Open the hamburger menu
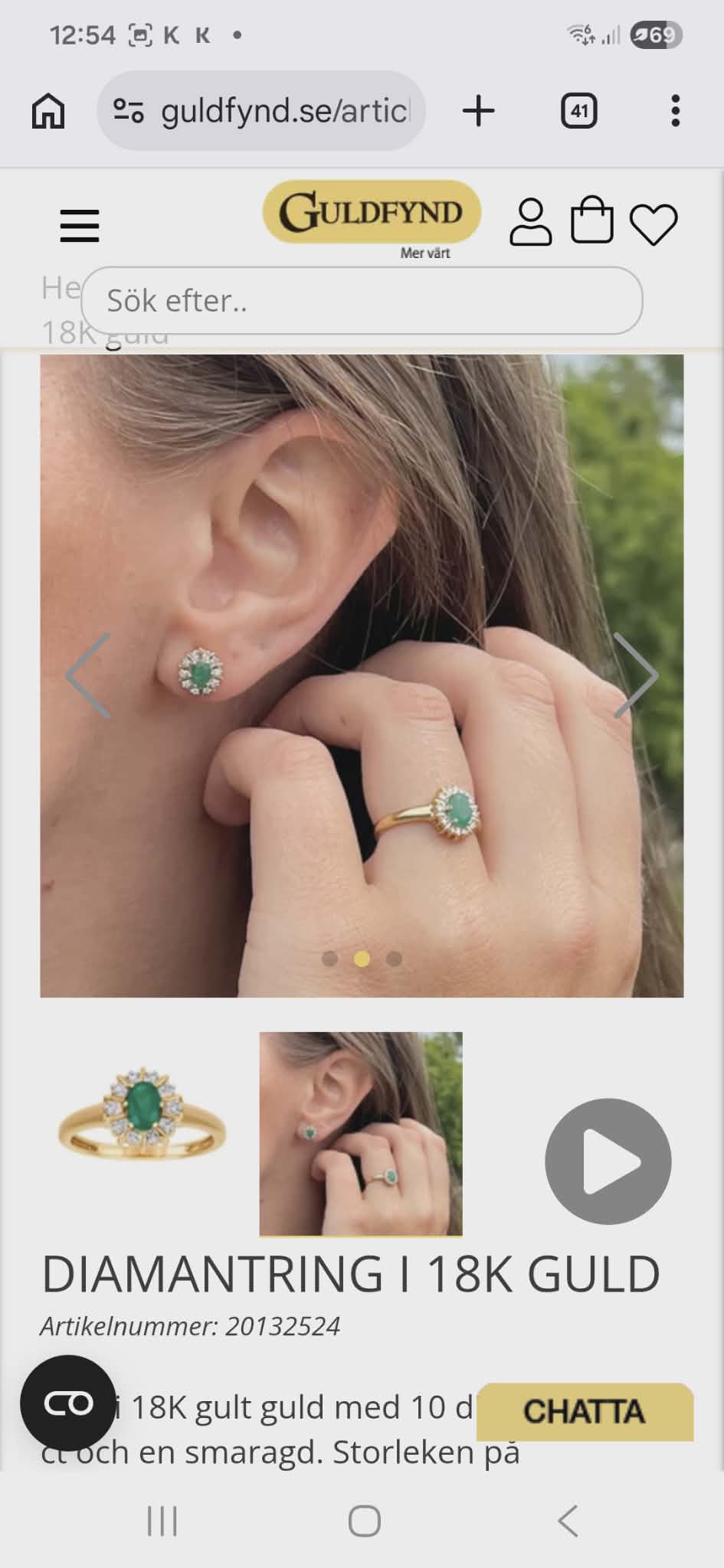Image resolution: width=724 pixels, height=1568 pixels. click(80, 226)
